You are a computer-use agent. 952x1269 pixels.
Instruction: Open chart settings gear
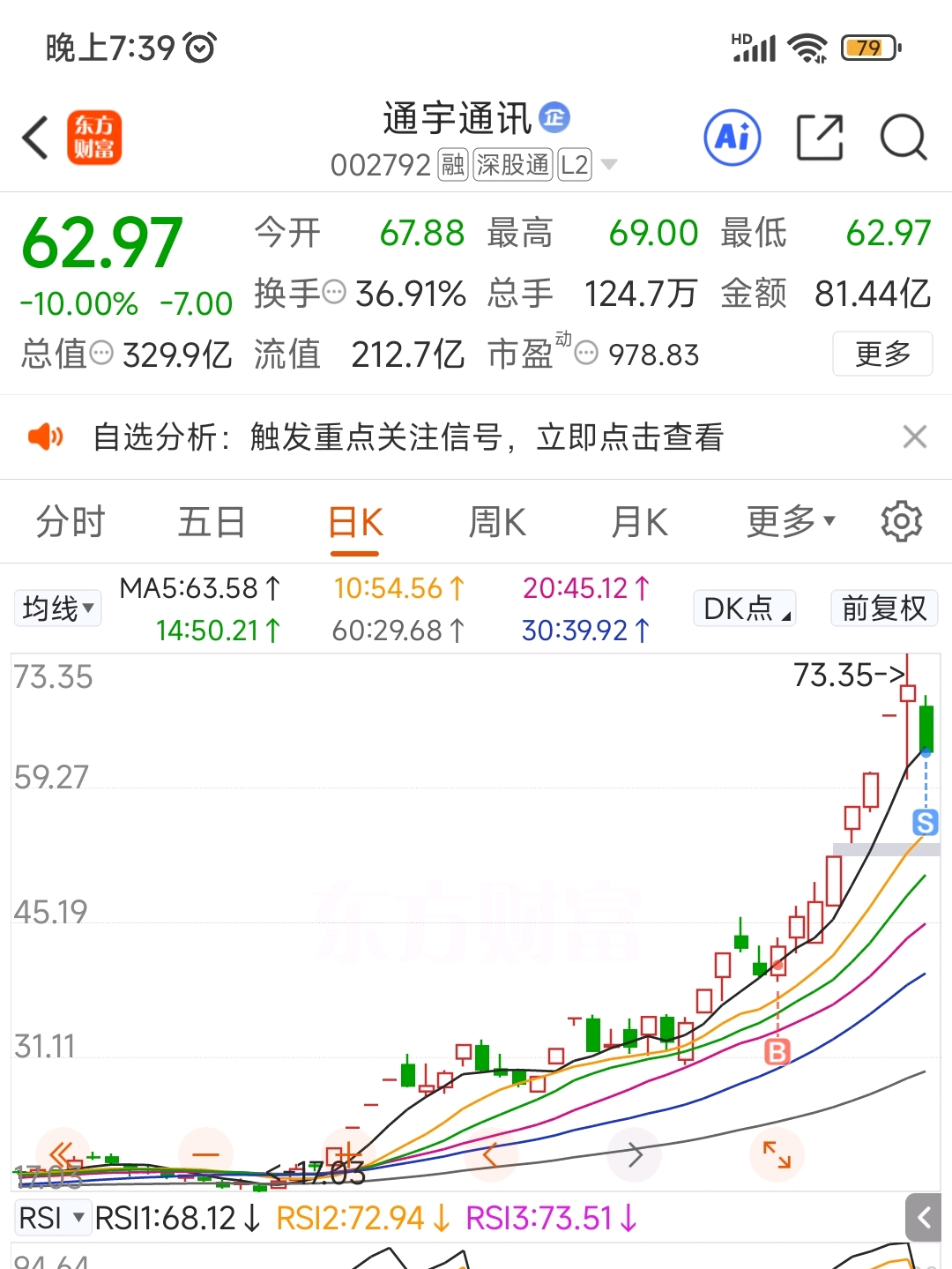[902, 522]
